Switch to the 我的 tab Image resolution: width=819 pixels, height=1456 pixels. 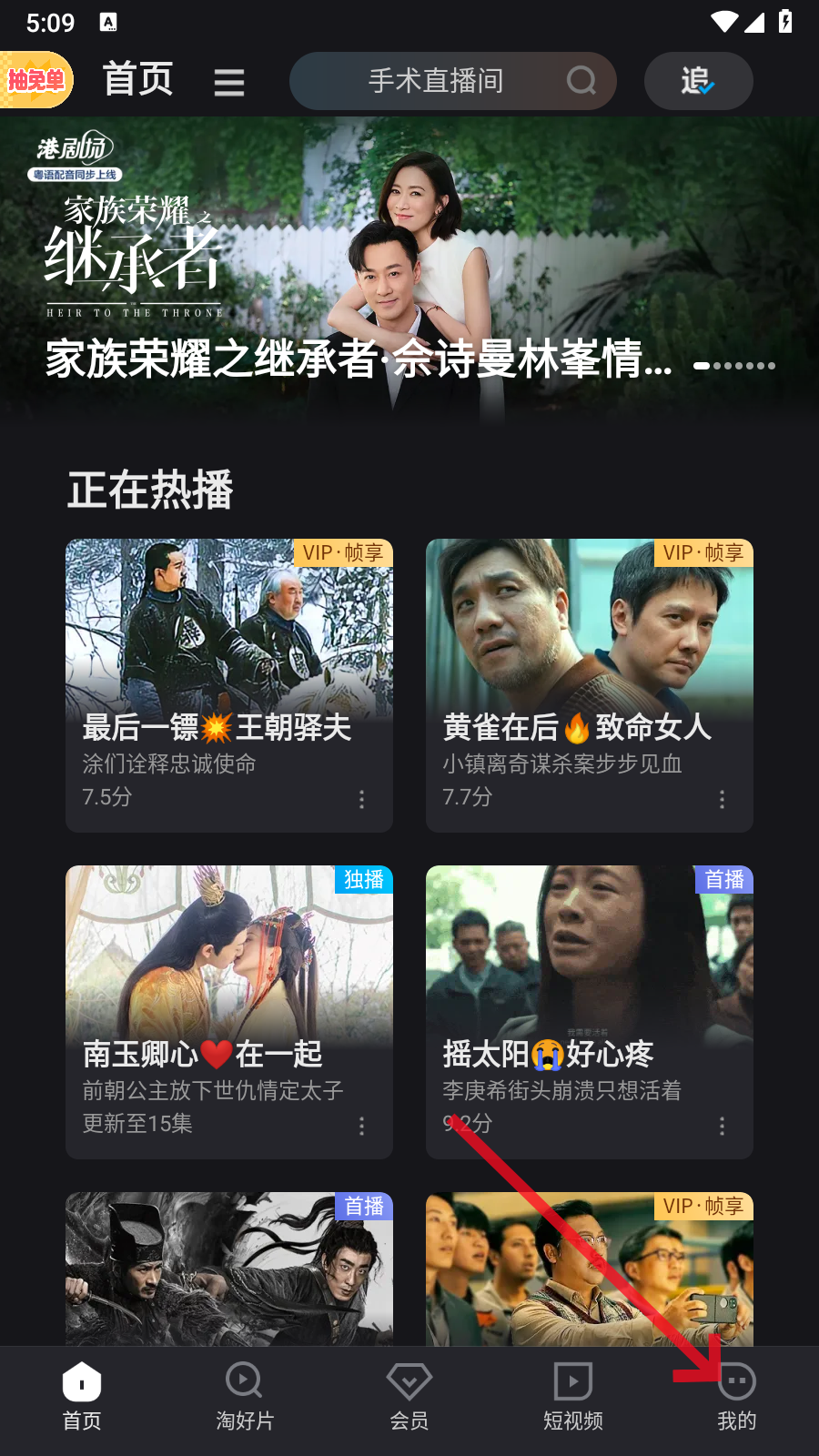coord(736,1397)
